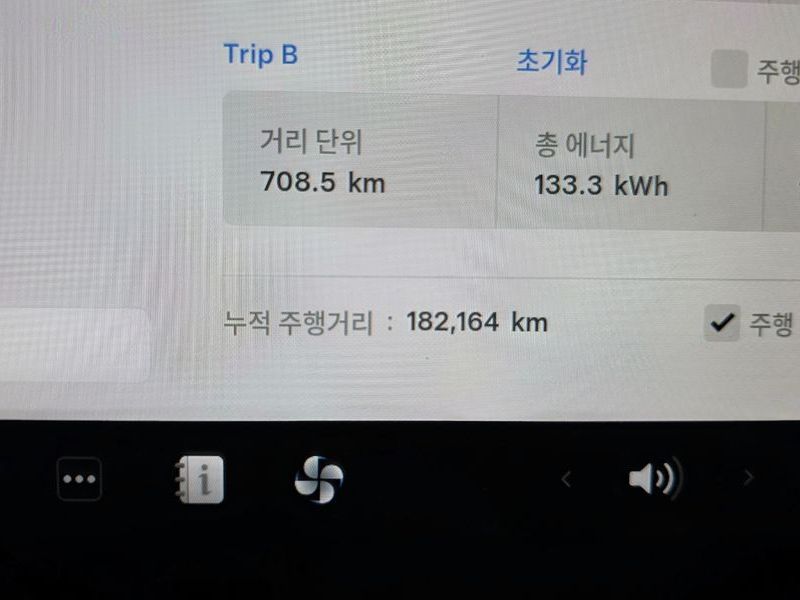Tap the speaker volume icon
The height and width of the screenshot is (600, 800).
654,479
